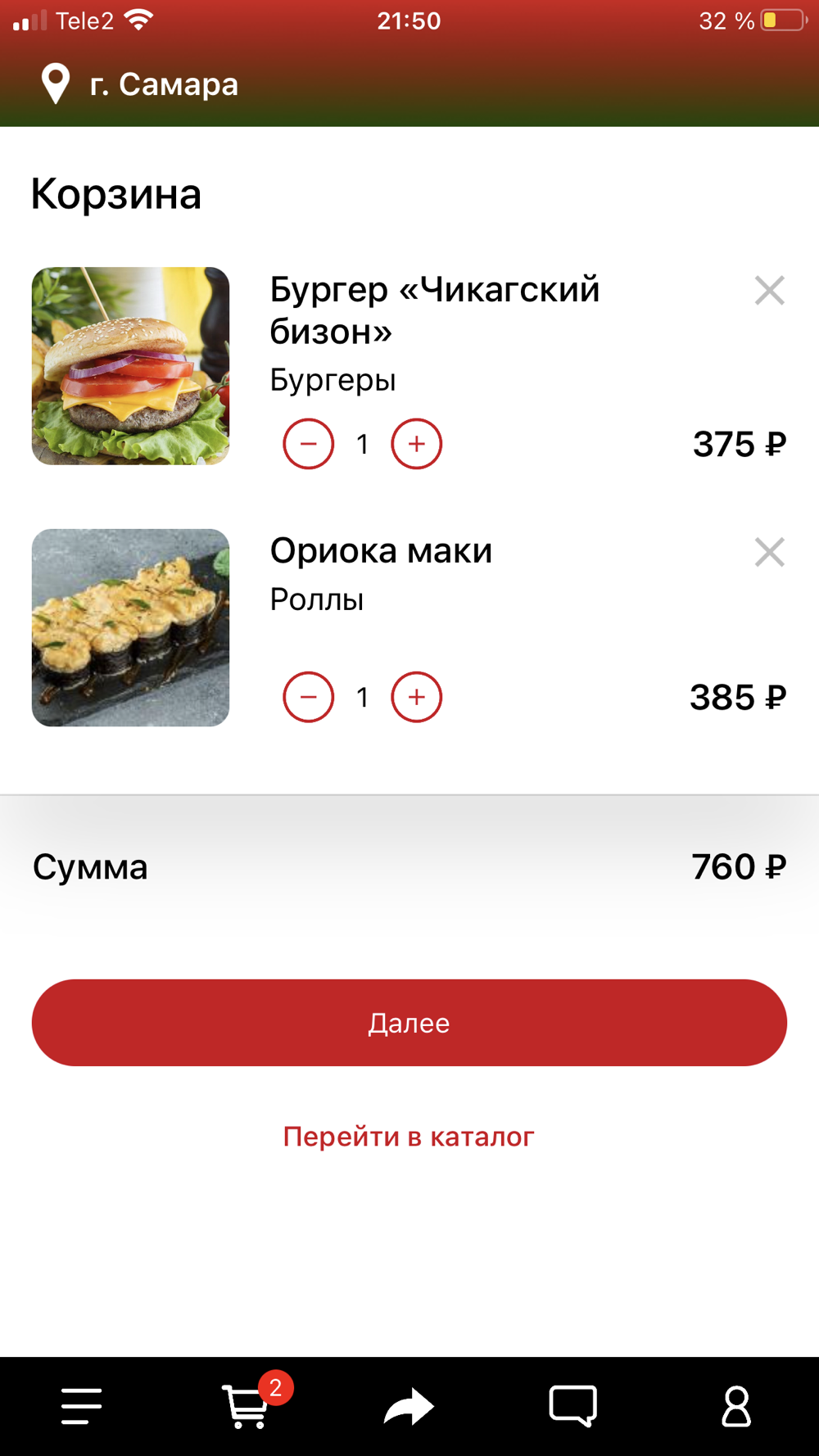Open the chat messages tab
Screen dimensions: 819x1456
[572, 1406]
